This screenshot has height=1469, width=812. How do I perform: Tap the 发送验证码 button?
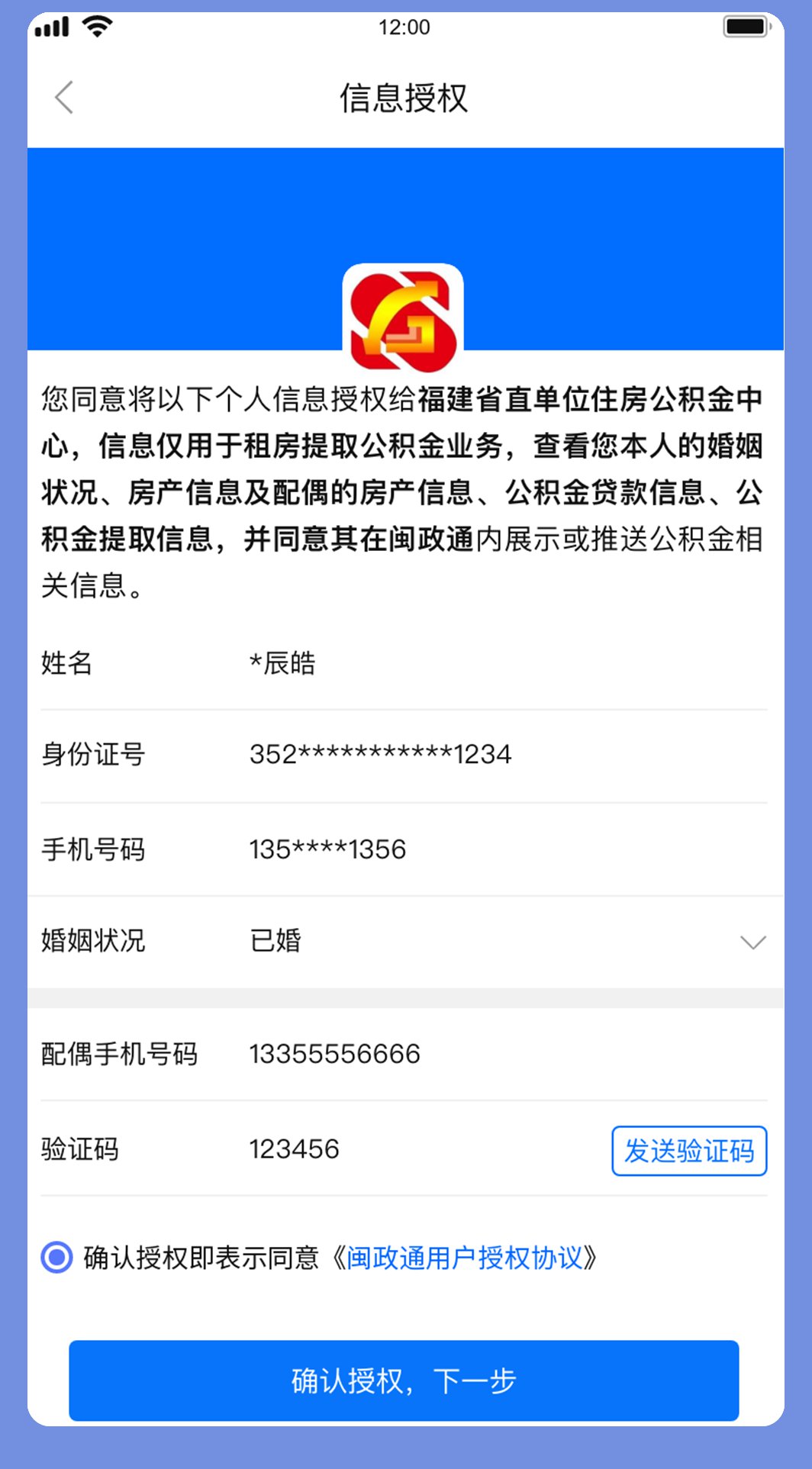click(x=688, y=1151)
